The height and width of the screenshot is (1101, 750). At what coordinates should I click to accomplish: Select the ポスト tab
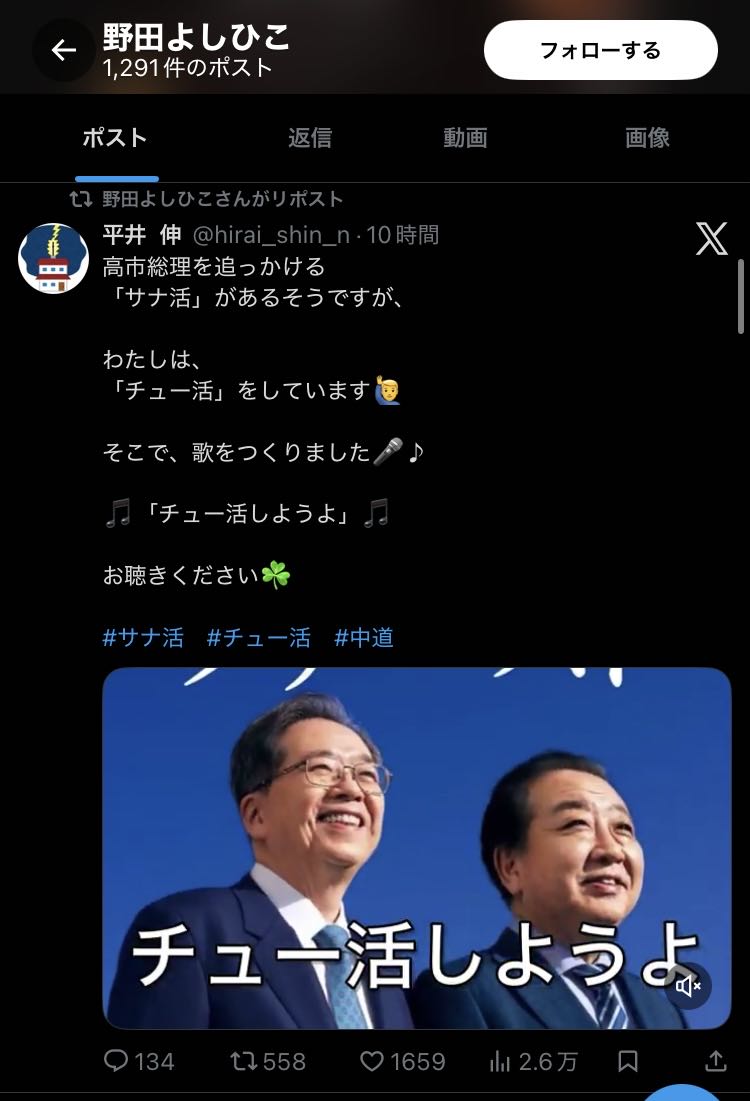pyautogui.click(x=115, y=138)
